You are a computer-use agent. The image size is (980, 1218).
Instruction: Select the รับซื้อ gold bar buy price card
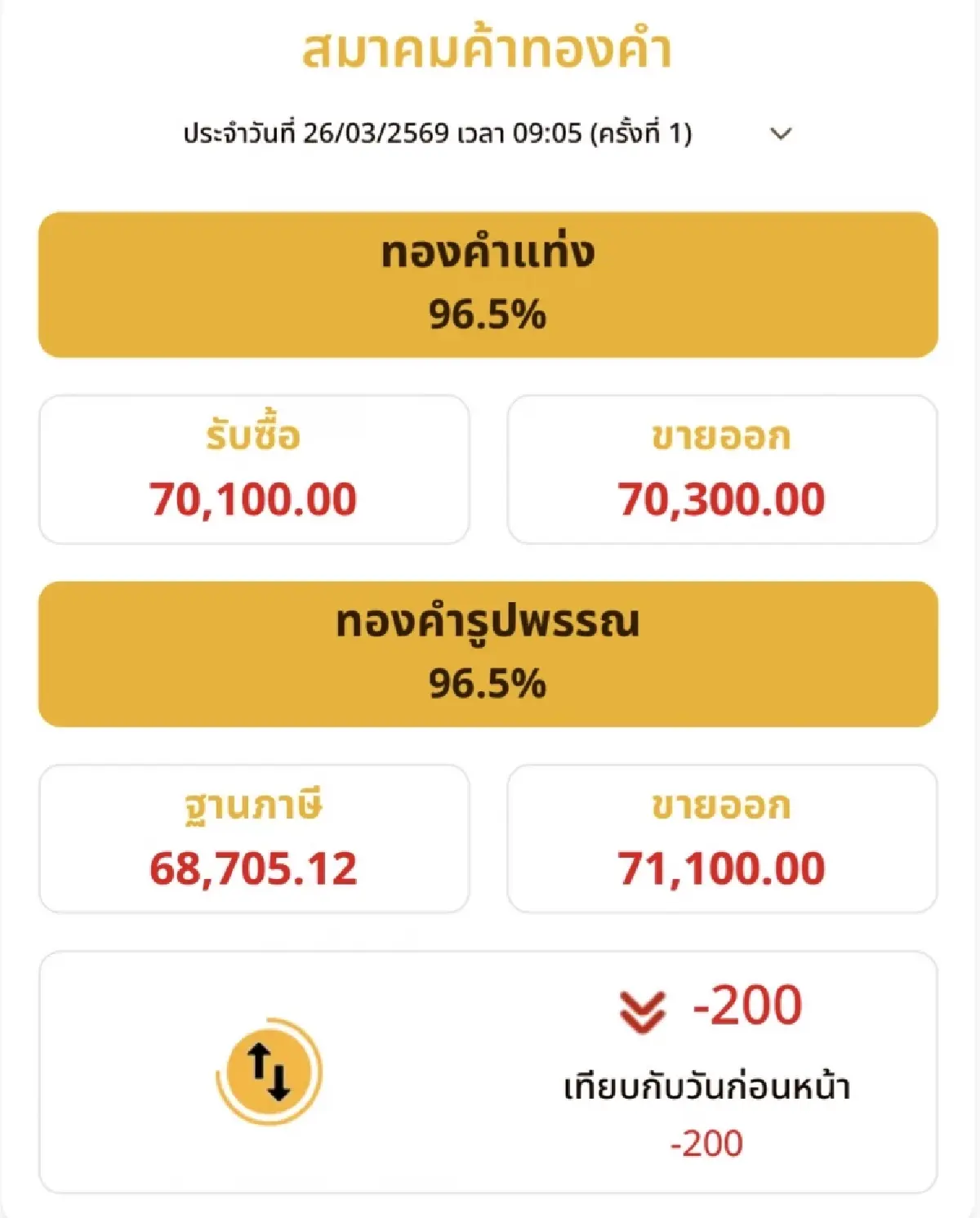[253, 467]
